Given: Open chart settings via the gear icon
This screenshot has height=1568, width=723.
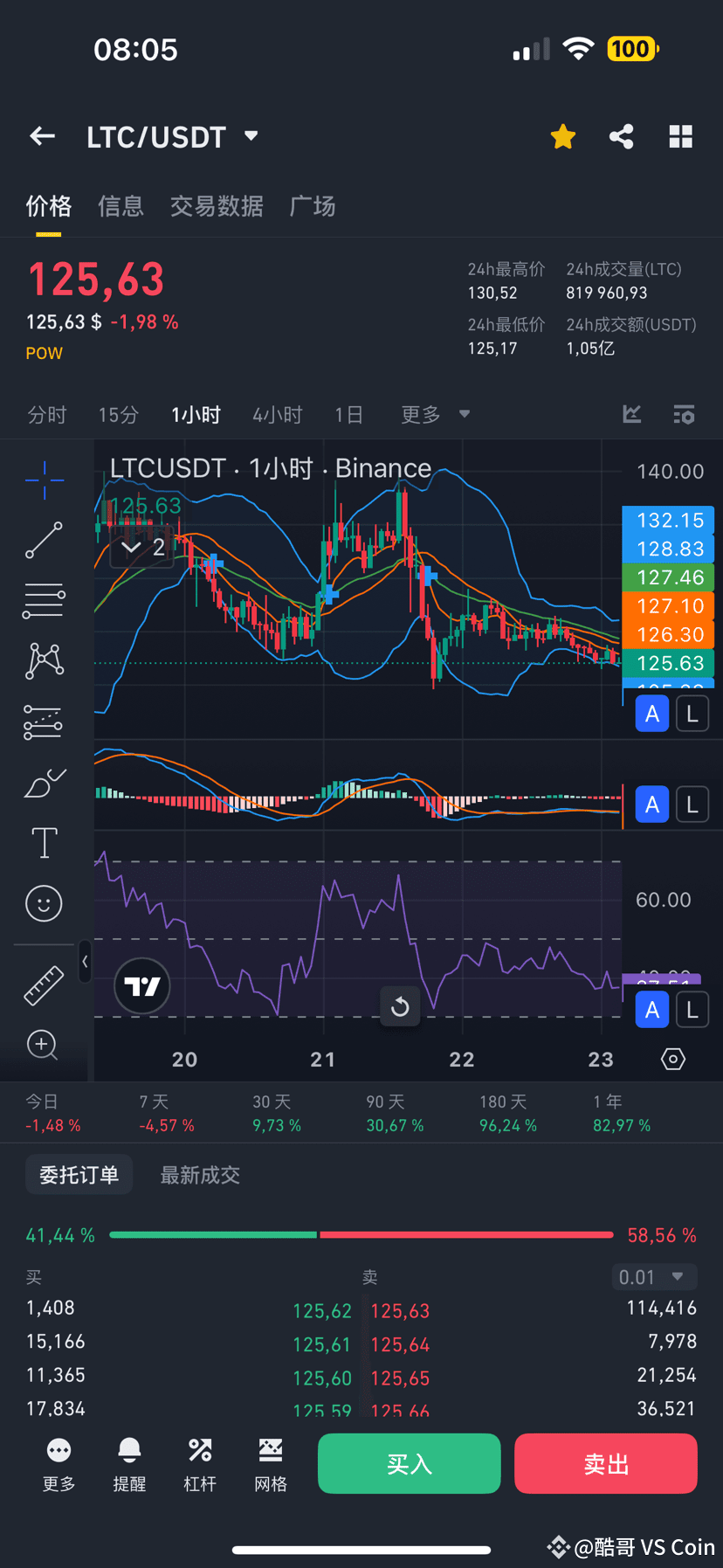Looking at the screenshot, I should click(672, 1058).
